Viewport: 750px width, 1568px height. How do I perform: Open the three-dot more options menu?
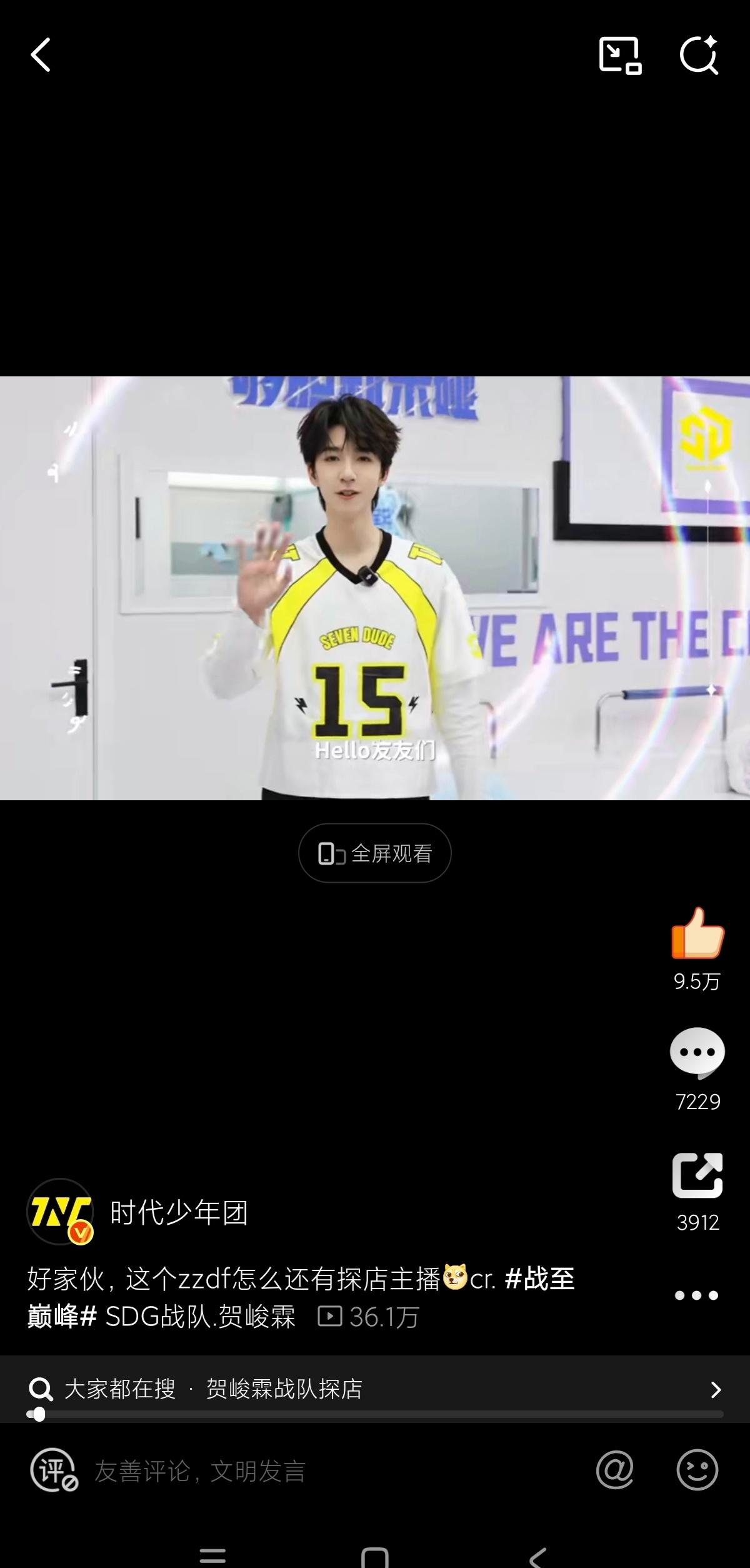tap(696, 1295)
